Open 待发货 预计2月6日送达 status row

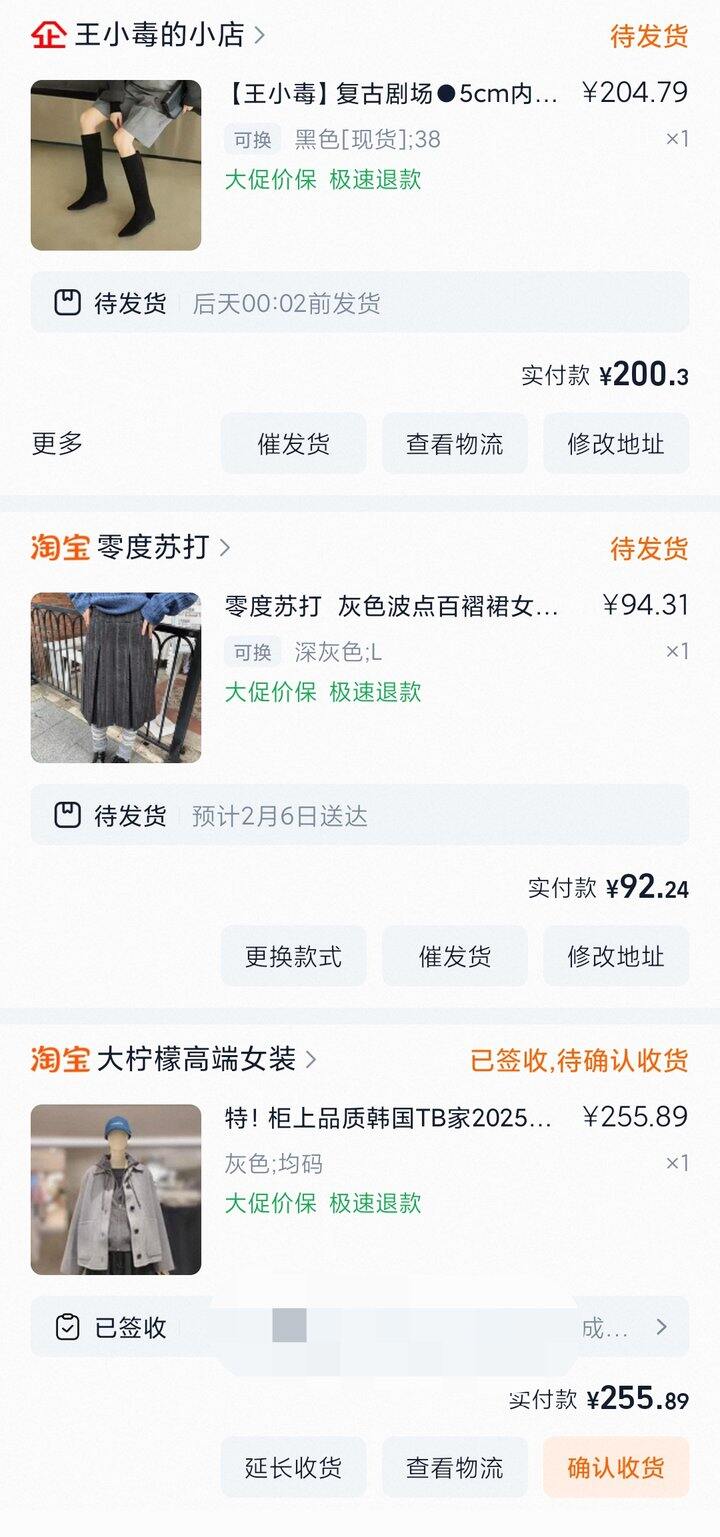click(x=360, y=815)
